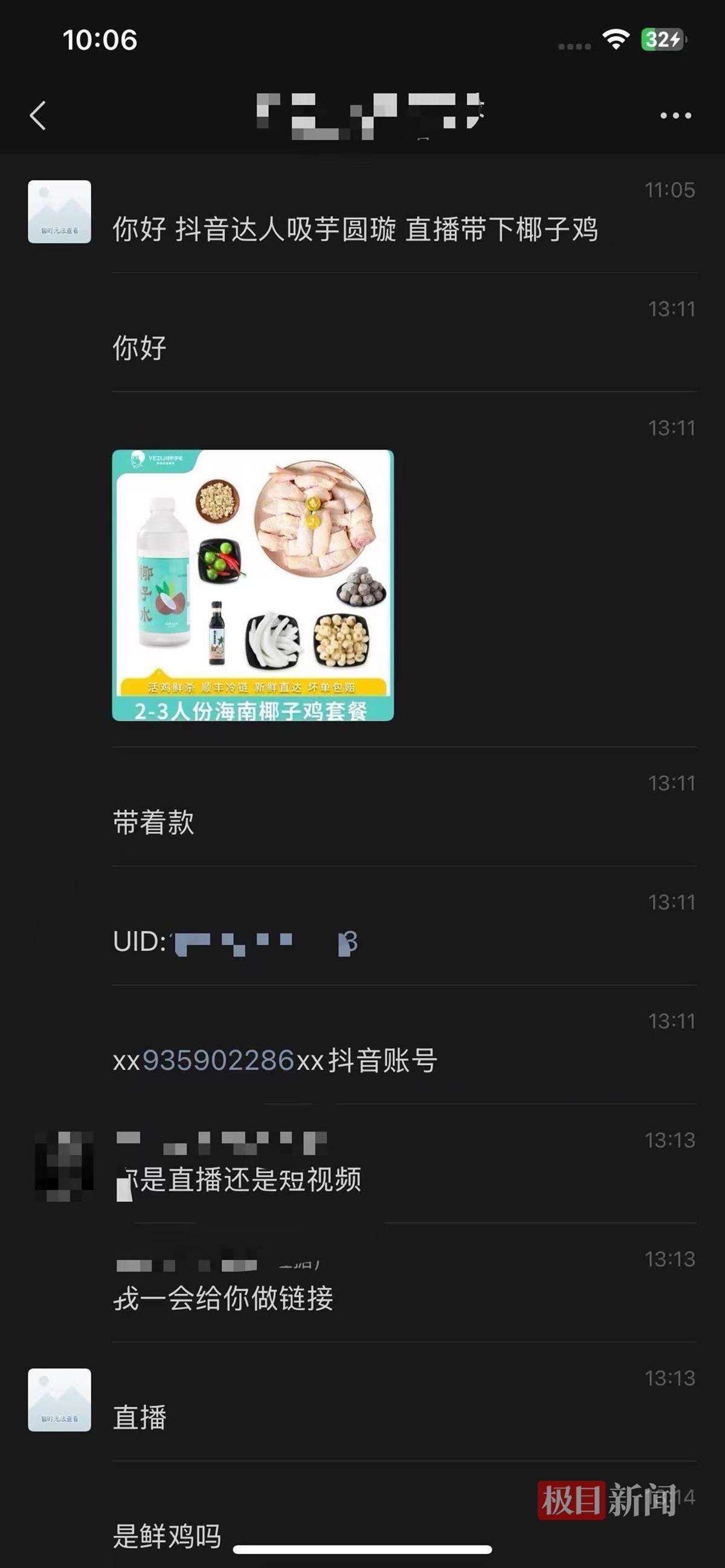The height and width of the screenshot is (1568, 725).
Task: Tap the avatar next to the 直播 reply
Action: pyautogui.click(x=59, y=1399)
